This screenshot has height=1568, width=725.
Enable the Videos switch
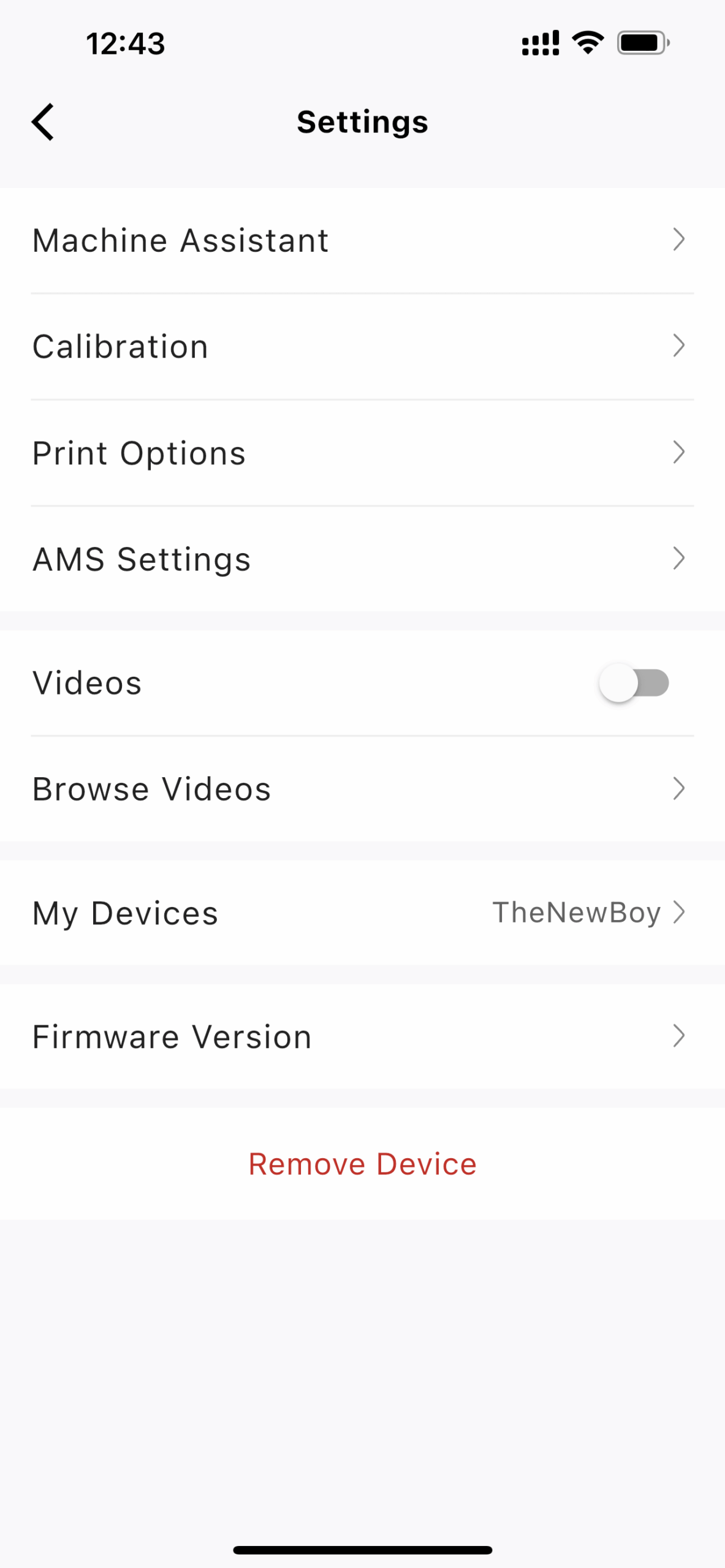coord(634,683)
